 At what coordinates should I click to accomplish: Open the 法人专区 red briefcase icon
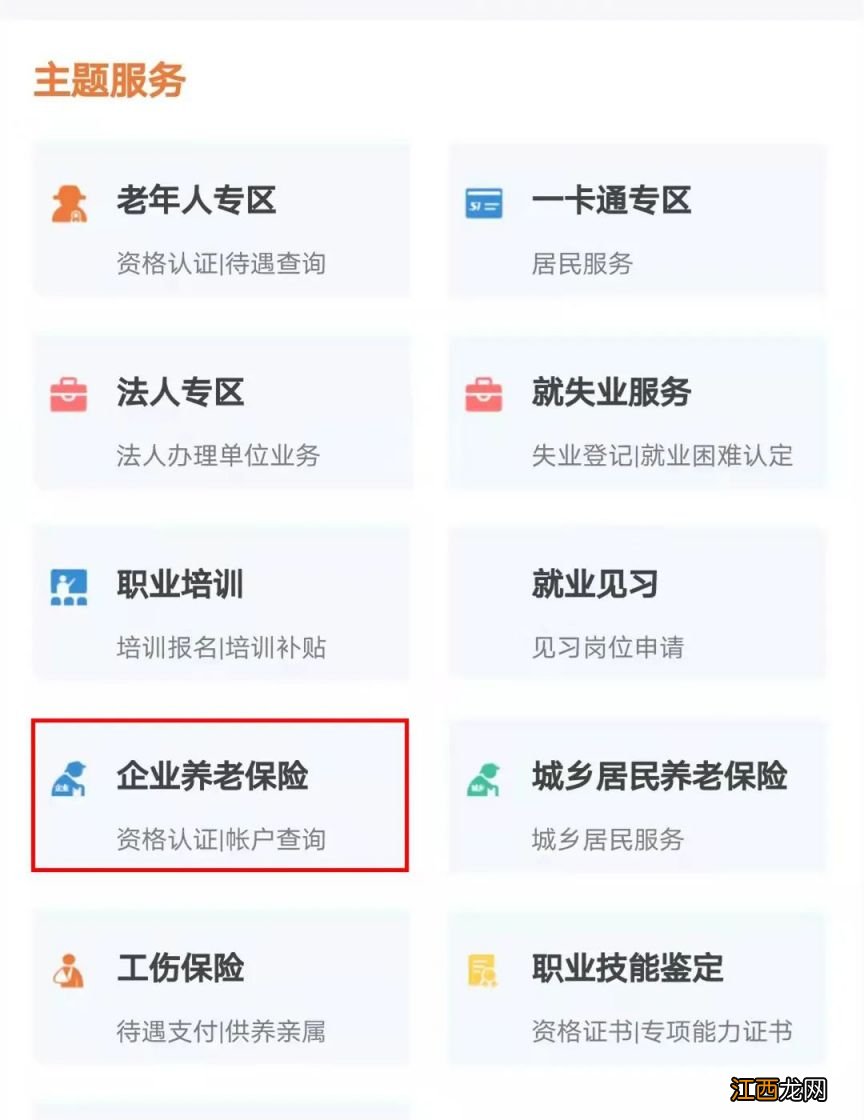tap(67, 393)
